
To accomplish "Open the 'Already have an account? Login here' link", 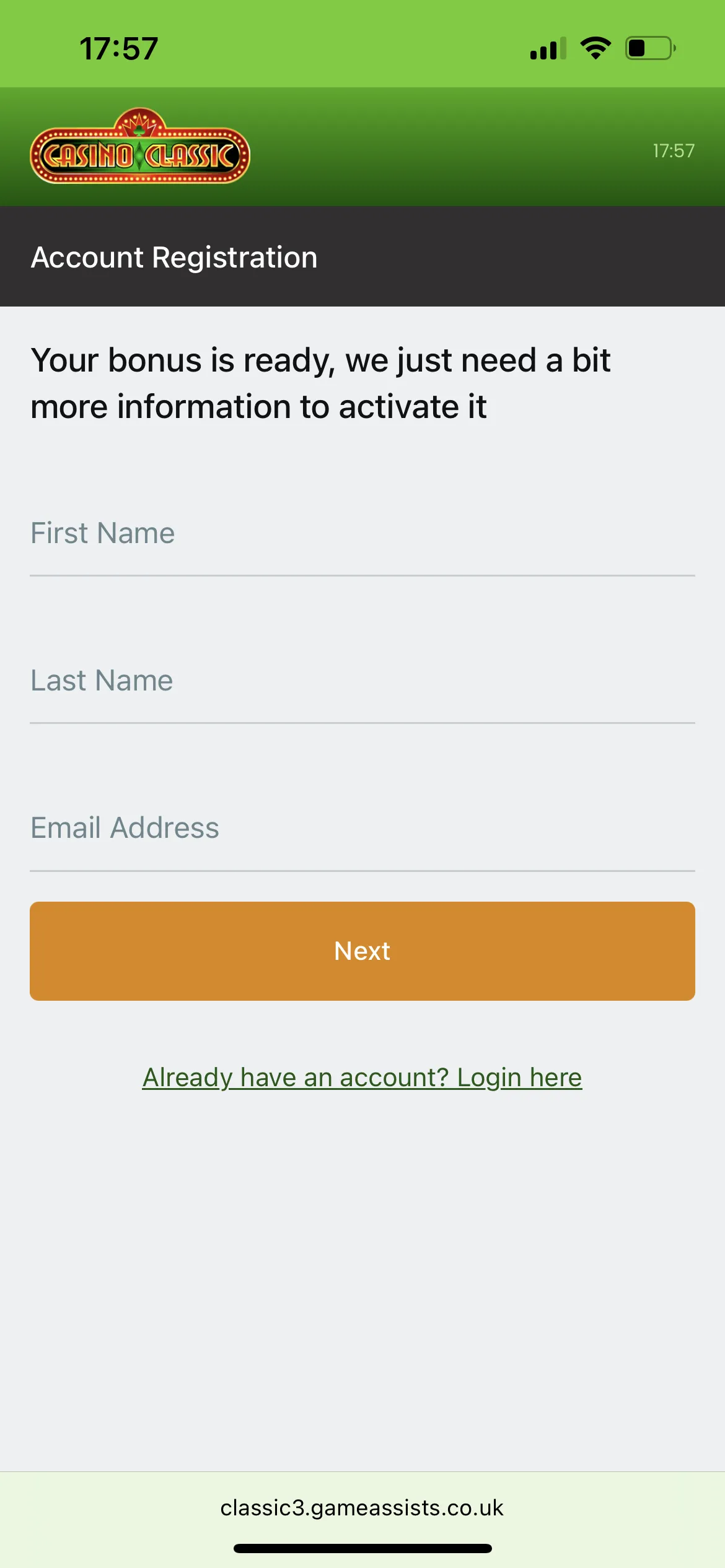I will pyautogui.click(x=362, y=1078).
